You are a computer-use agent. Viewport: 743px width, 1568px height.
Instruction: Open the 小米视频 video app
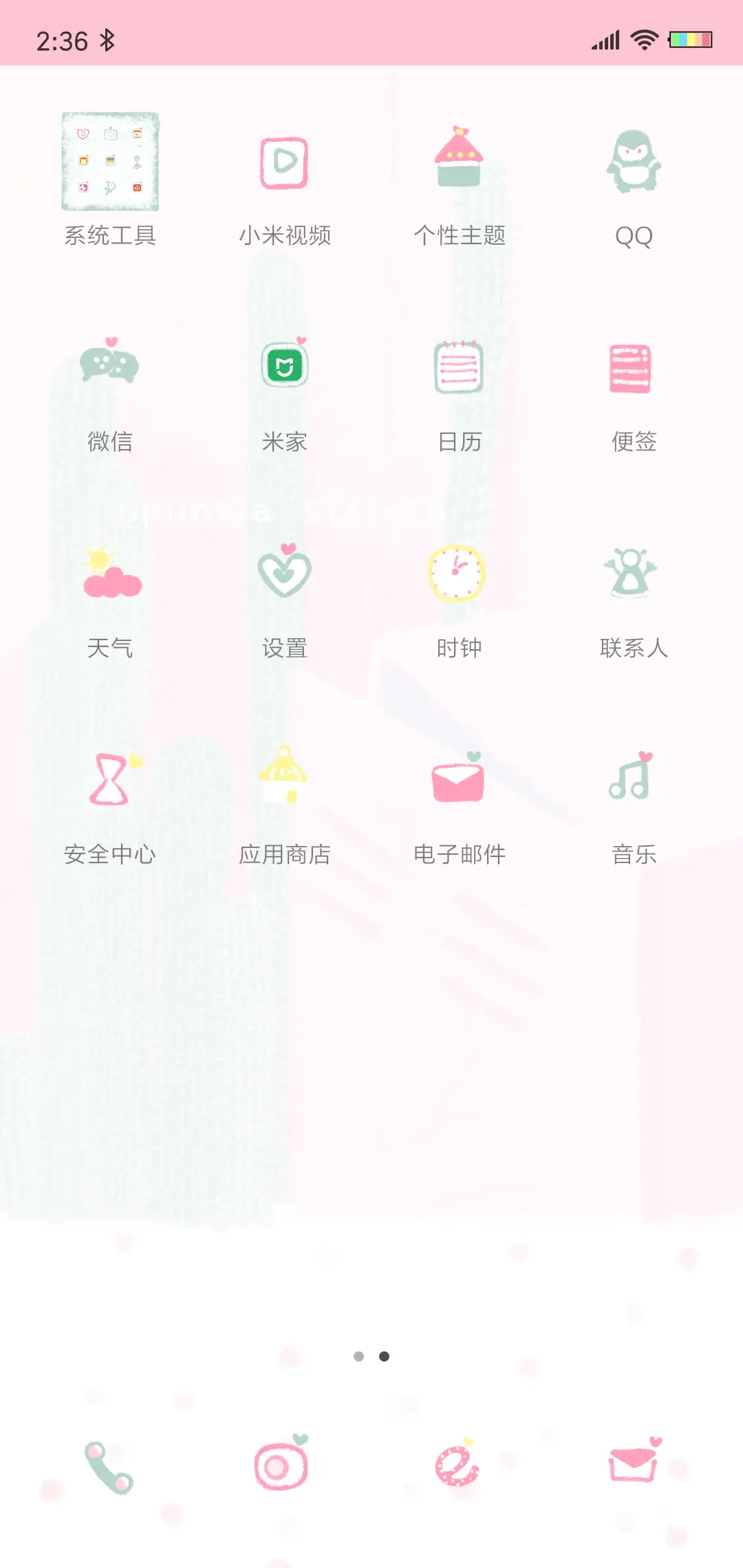pos(284,162)
